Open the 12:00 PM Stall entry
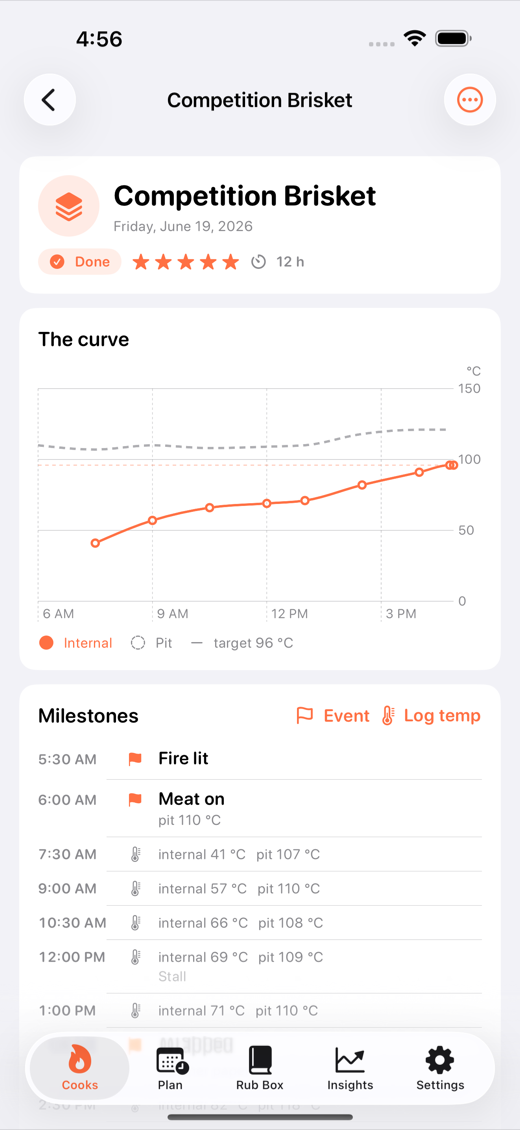Viewport: 520px width, 1130px height. pyautogui.click(x=259, y=966)
